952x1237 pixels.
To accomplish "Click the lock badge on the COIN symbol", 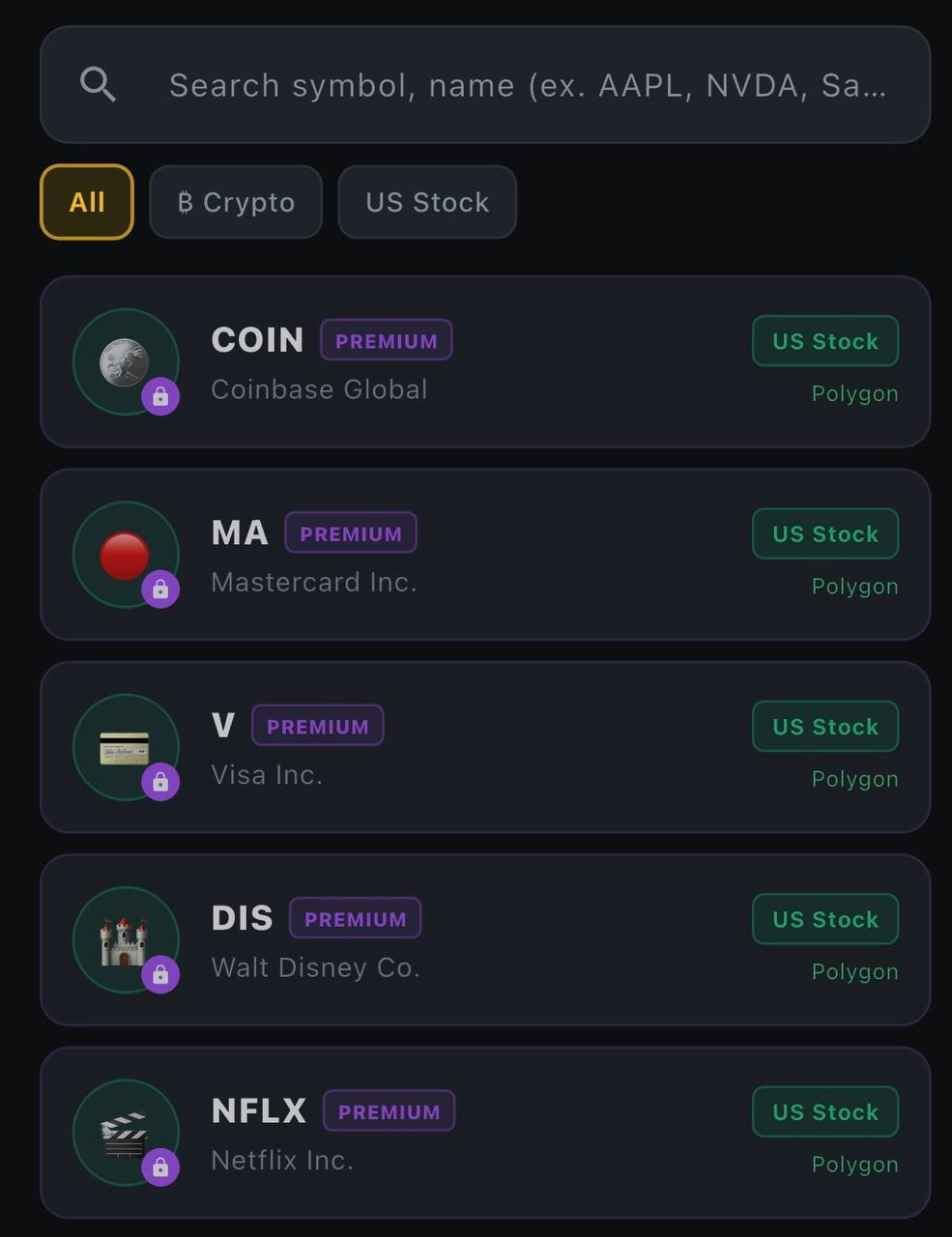I will point(161,396).
